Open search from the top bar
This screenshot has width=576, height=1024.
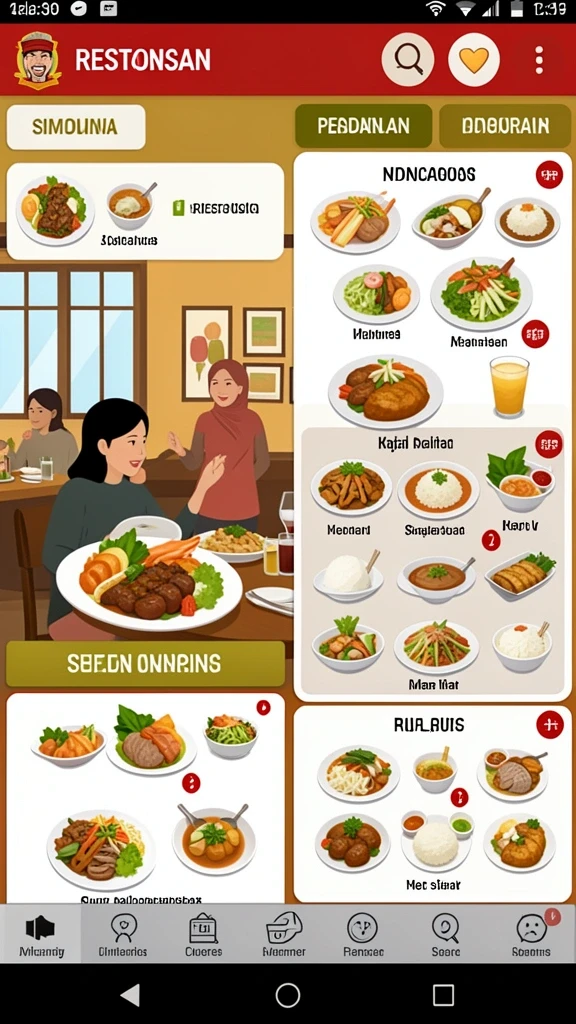[408, 59]
